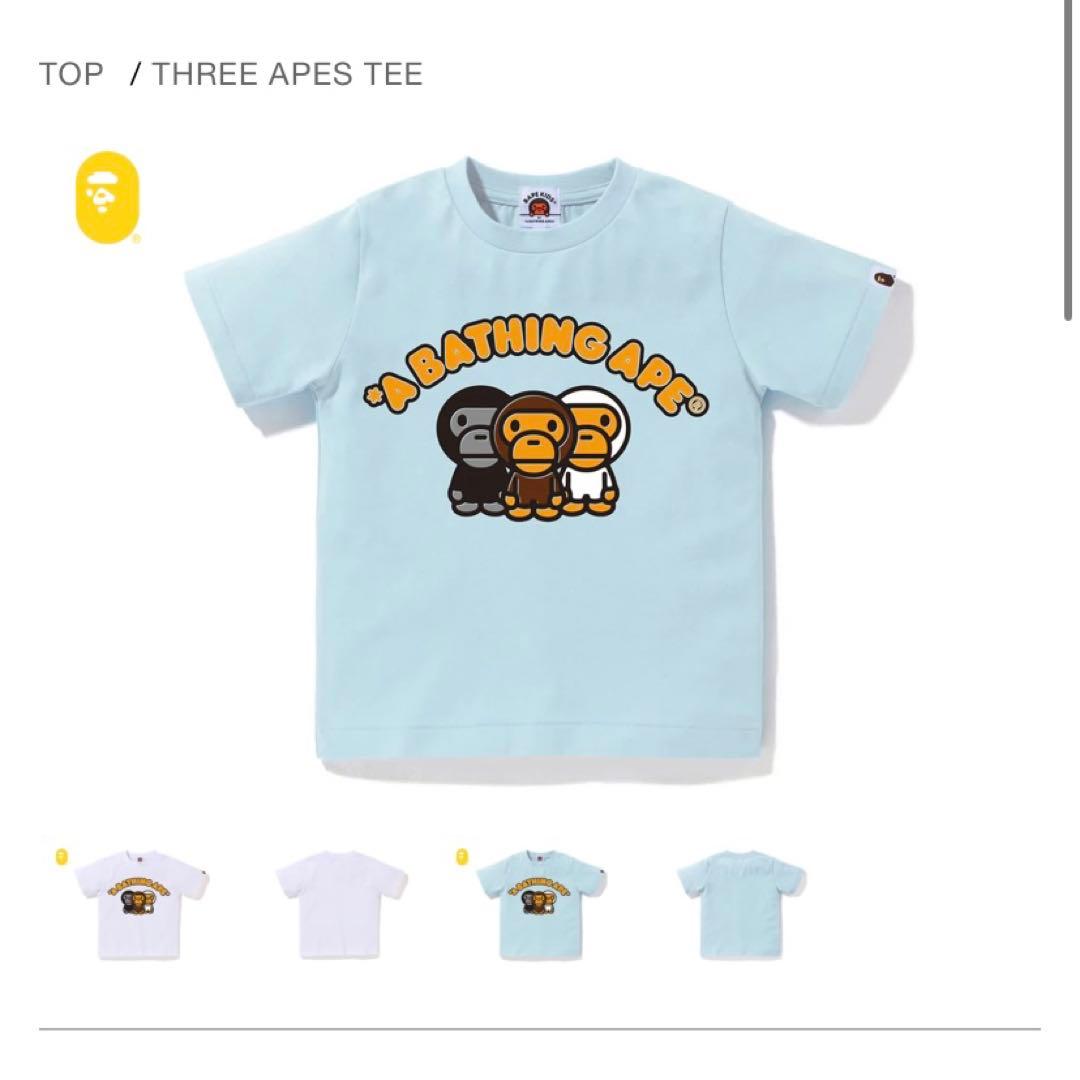Go to the TOP breadcrumb link
Viewport: 1080px width, 1080px height.
71,74
